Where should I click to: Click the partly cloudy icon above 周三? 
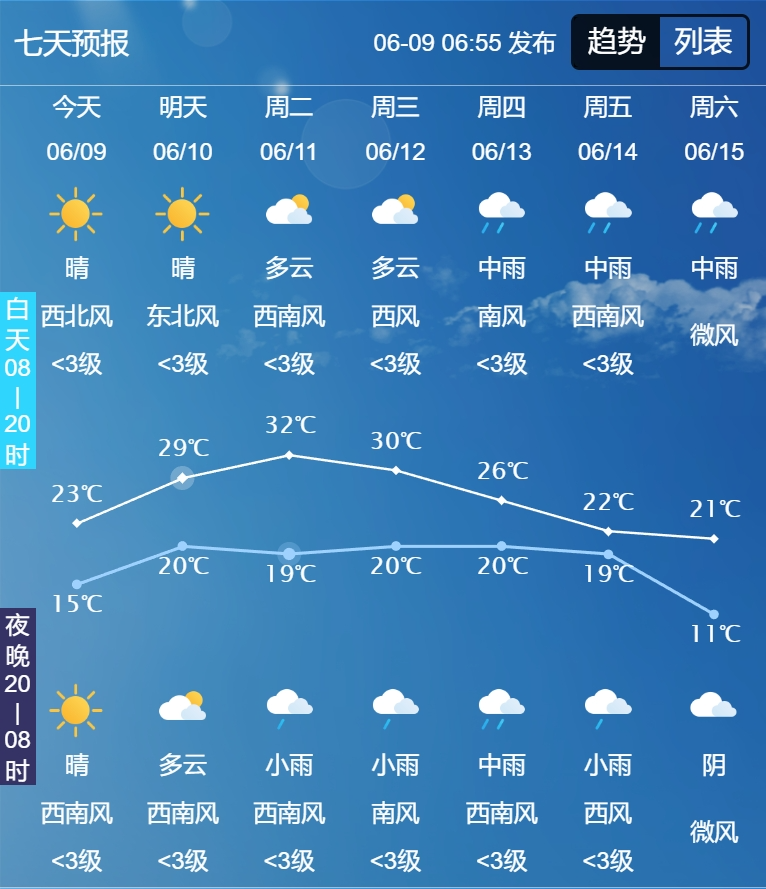tap(396, 211)
